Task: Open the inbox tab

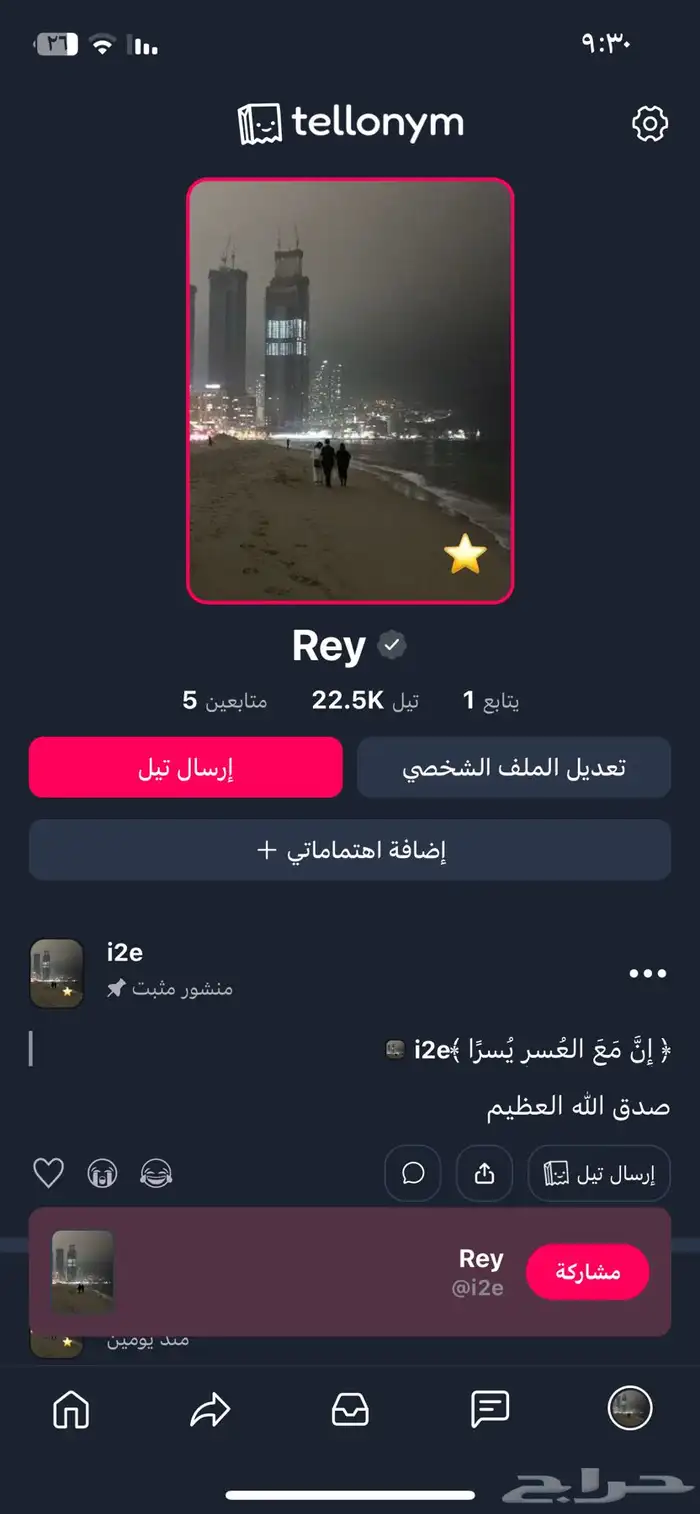Action: pos(350,1409)
